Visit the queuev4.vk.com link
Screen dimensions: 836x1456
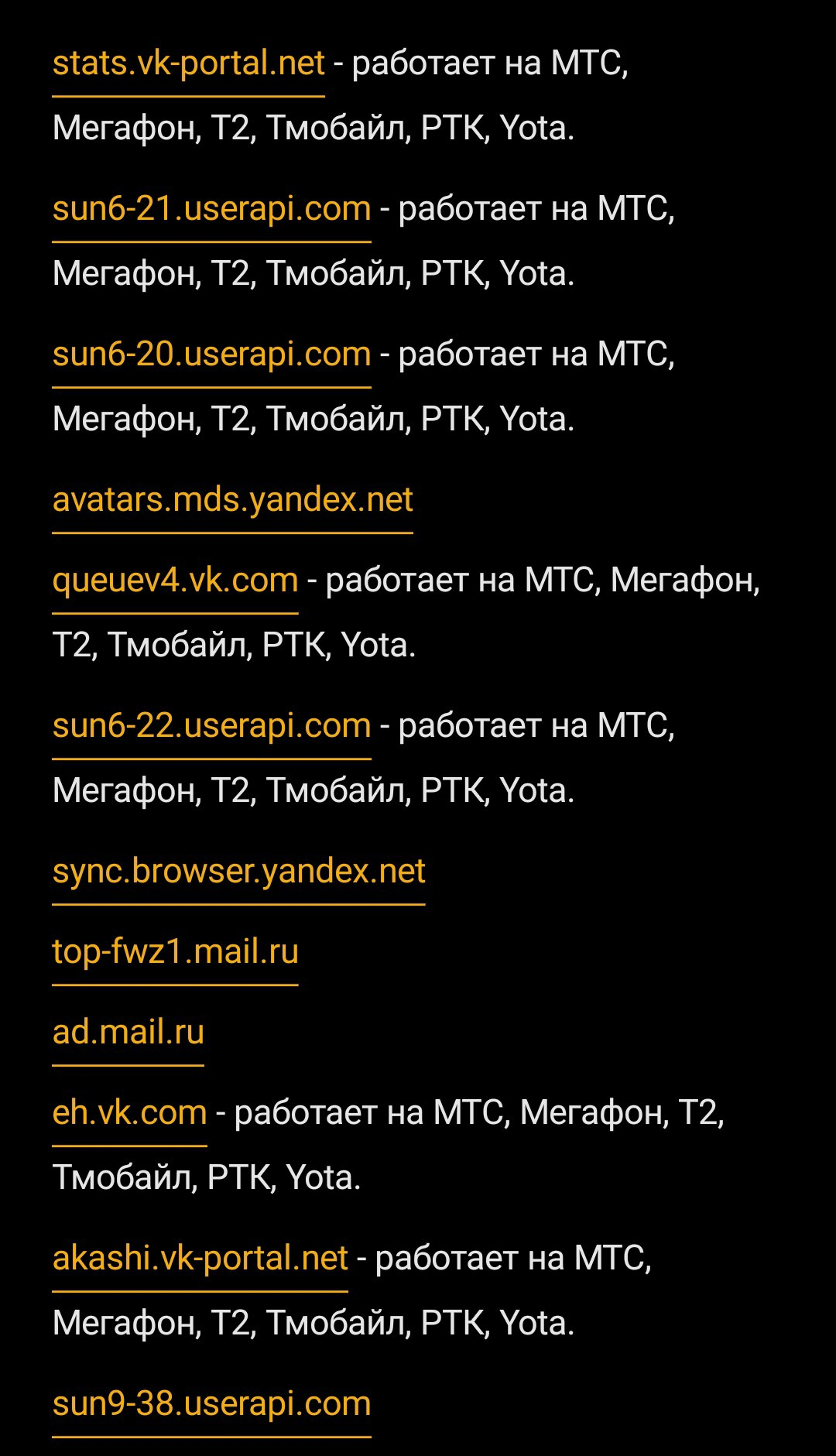click(x=175, y=581)
